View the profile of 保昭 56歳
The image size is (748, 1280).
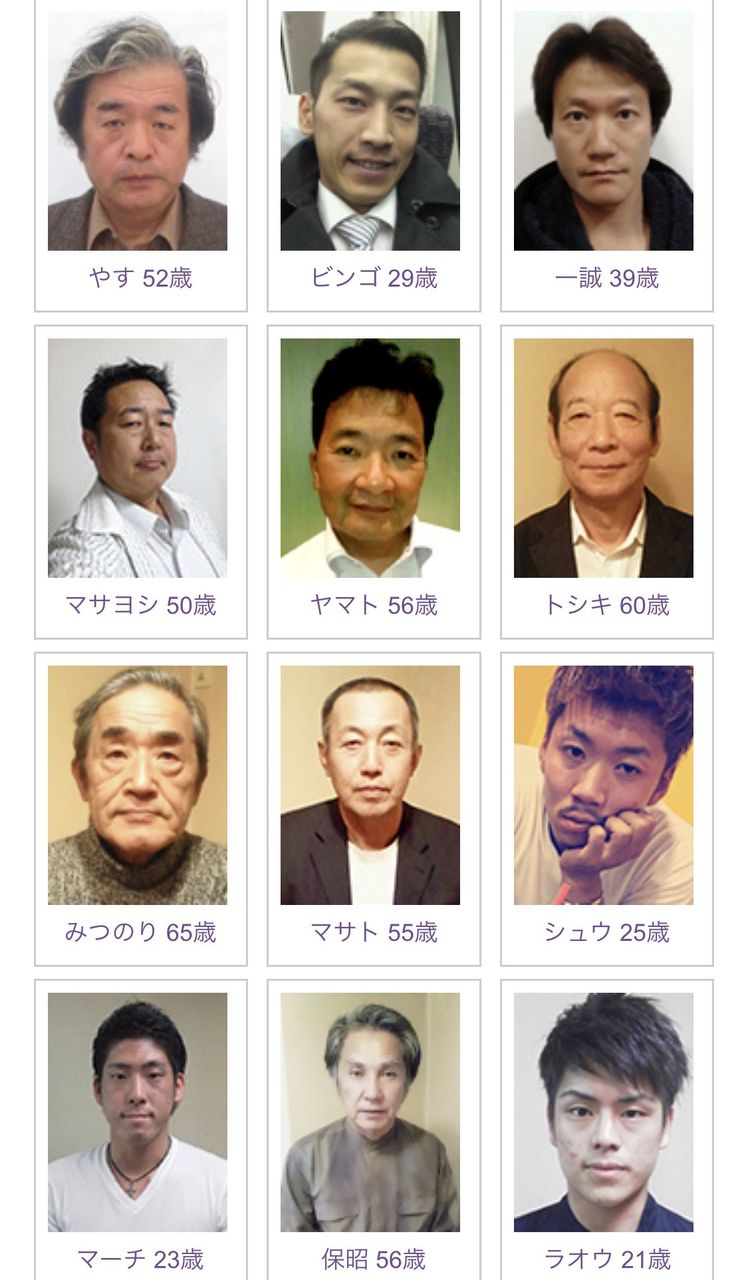(374, 1130)
